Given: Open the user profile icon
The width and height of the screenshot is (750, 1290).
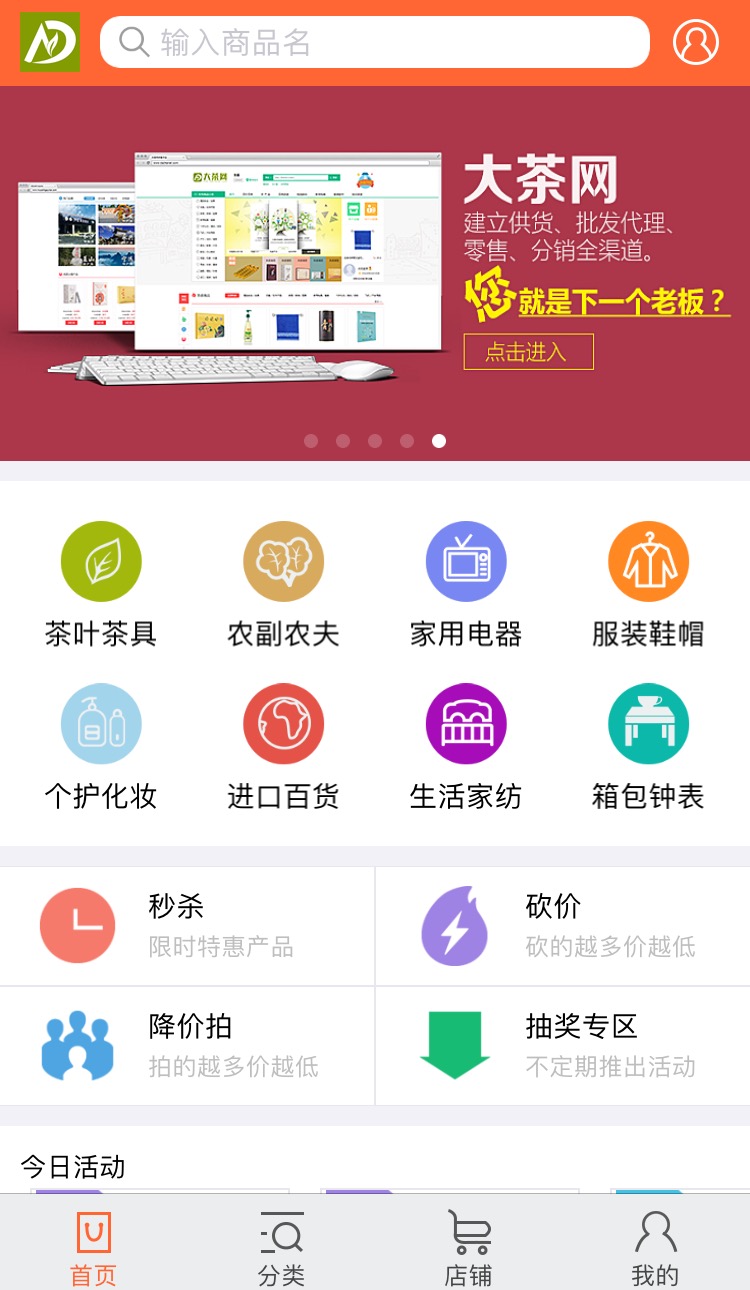Looking at the screenshot, I should point(696,42).
